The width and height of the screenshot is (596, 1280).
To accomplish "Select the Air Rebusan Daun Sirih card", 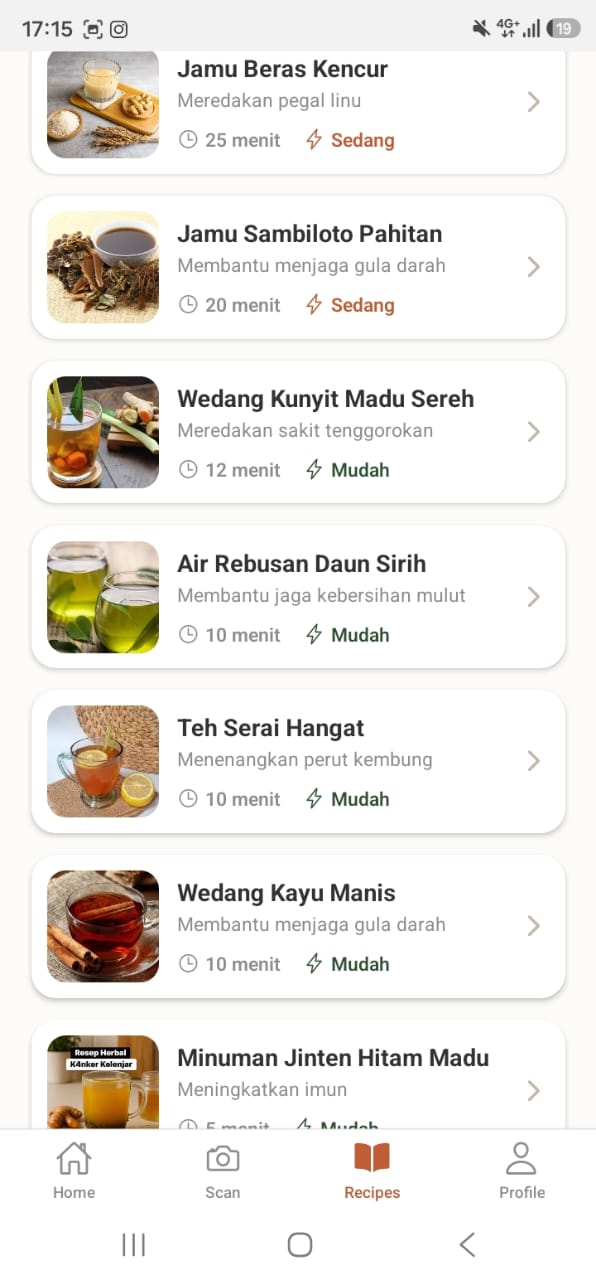I will [298, 597].
